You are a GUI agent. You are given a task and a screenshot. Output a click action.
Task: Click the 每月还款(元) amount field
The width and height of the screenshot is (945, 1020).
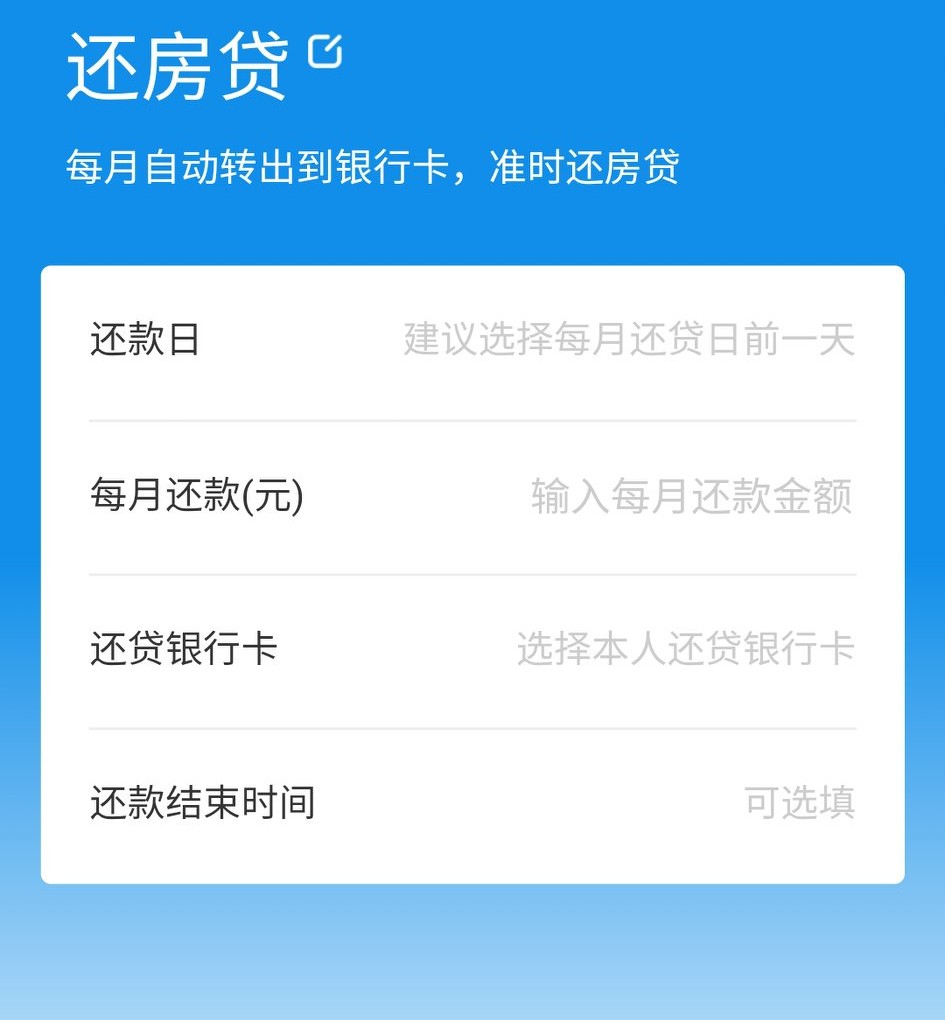click(470, 495)
